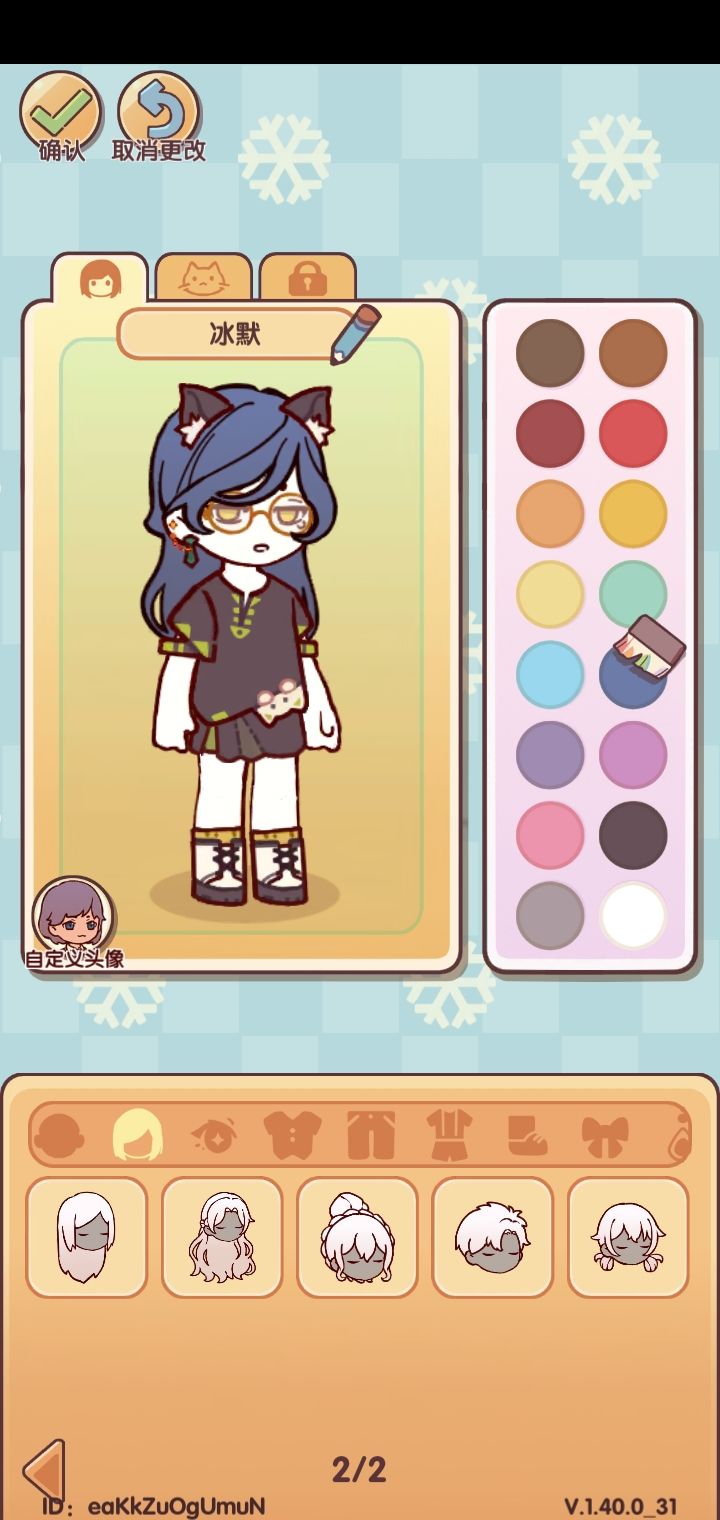Go to the previous hairstyle page
Screen dimensions: 720x1520
point(43,1470)
